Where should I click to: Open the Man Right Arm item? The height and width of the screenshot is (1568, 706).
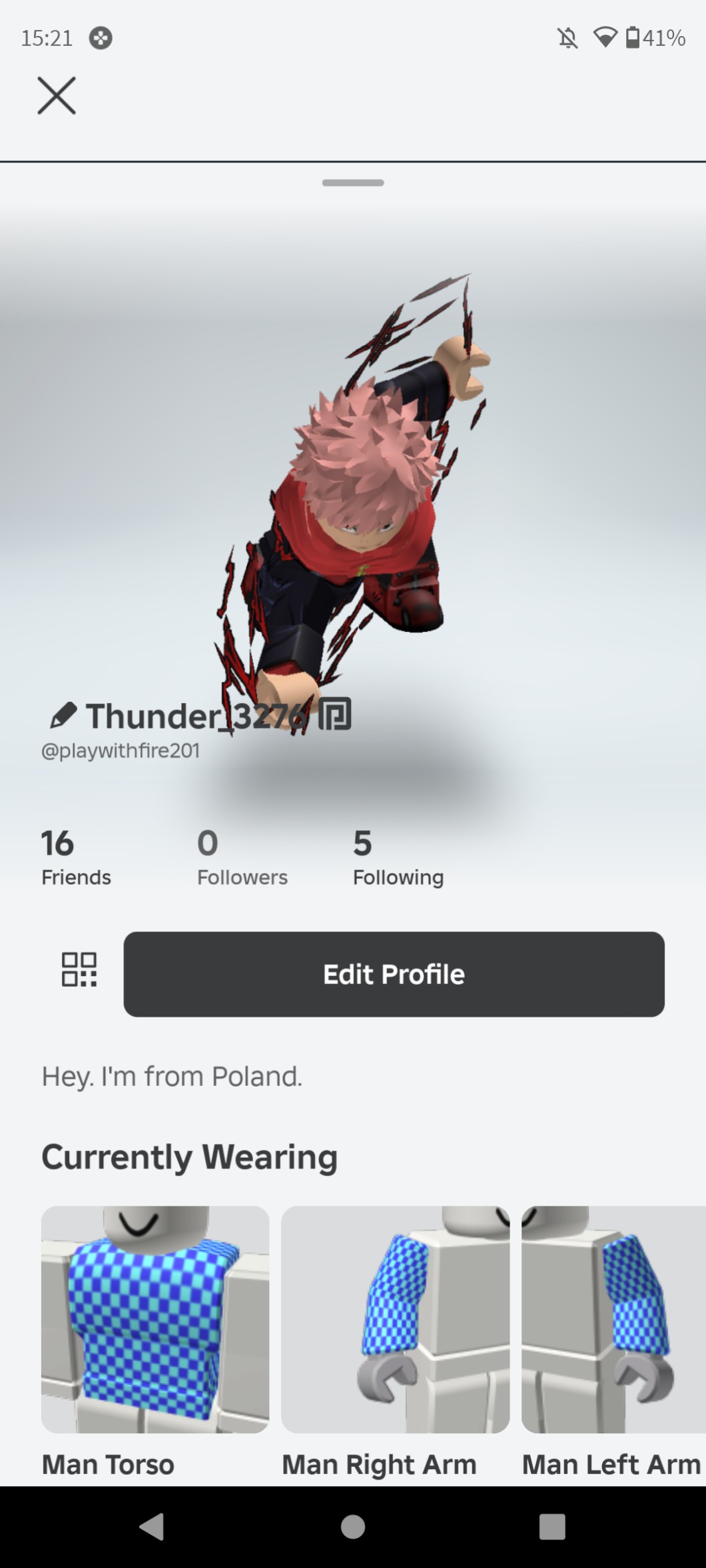[x=395, y=1320]
